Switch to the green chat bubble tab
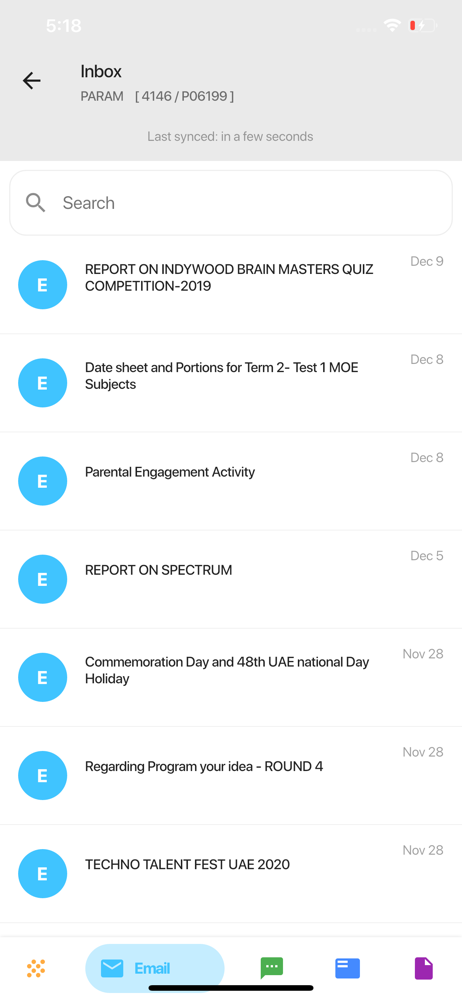Image resolution: width=462 pixels, height=1000 pixels. tap(272, 968)
